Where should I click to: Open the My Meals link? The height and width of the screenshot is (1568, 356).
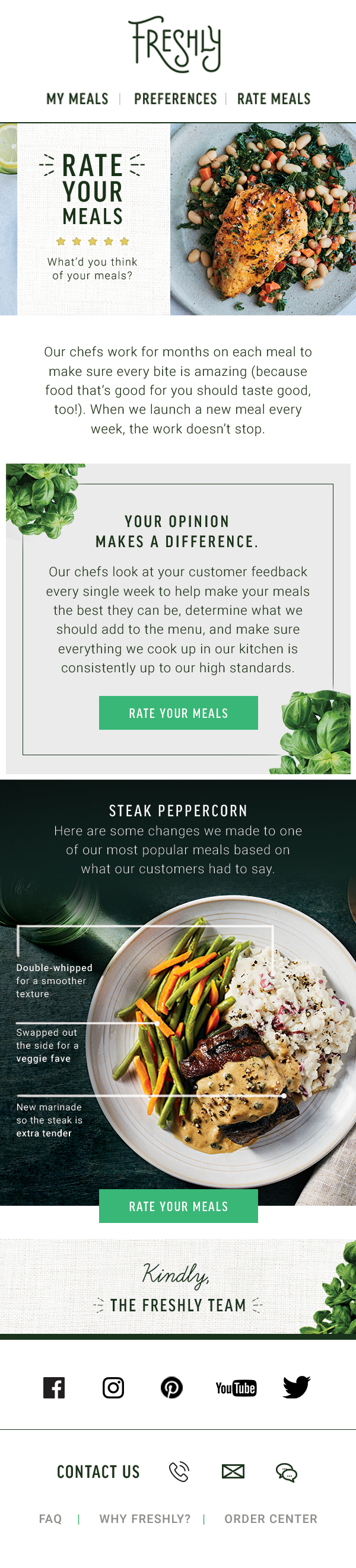(77, 98)
